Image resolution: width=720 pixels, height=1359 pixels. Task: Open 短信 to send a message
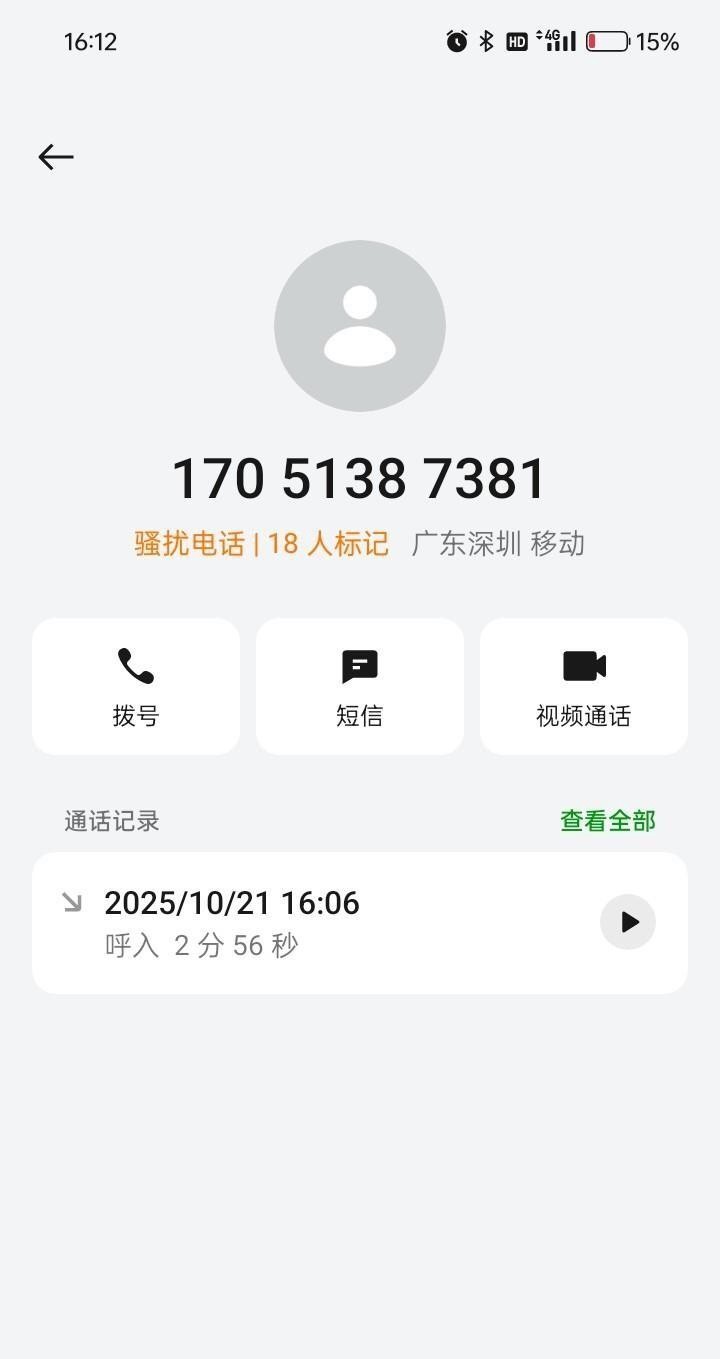pos(360,686)
